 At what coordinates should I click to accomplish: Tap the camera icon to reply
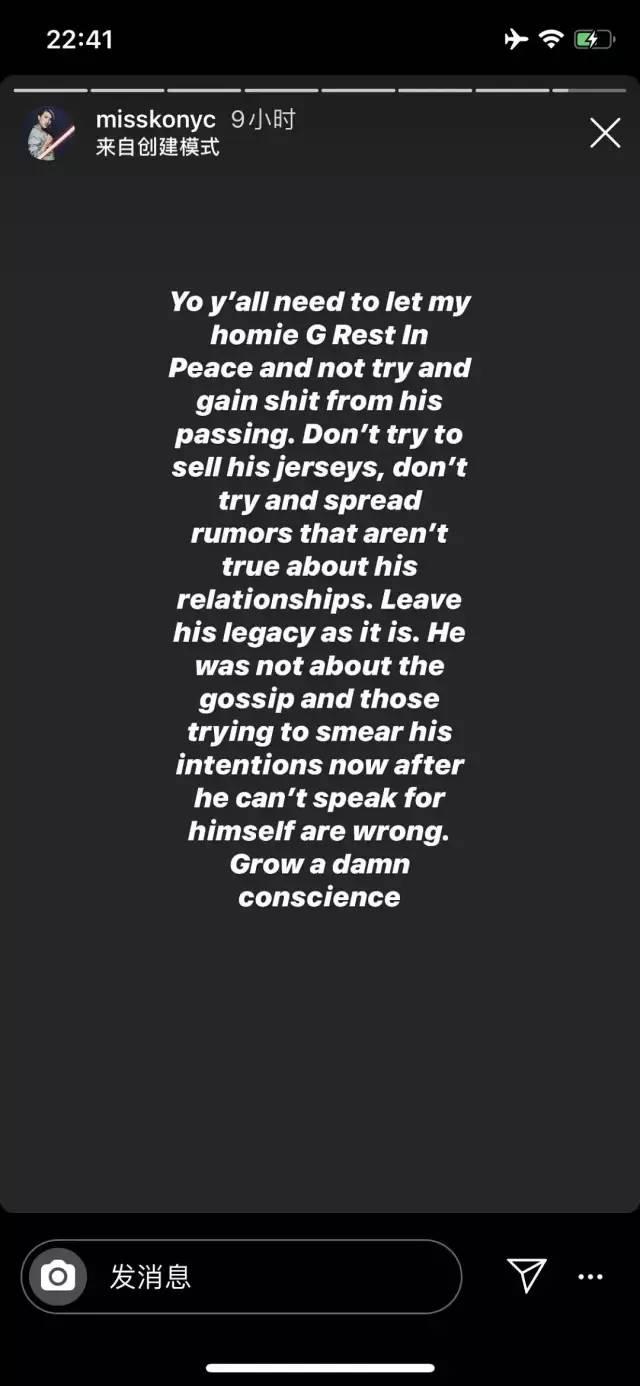click(x=57, y=1276)
